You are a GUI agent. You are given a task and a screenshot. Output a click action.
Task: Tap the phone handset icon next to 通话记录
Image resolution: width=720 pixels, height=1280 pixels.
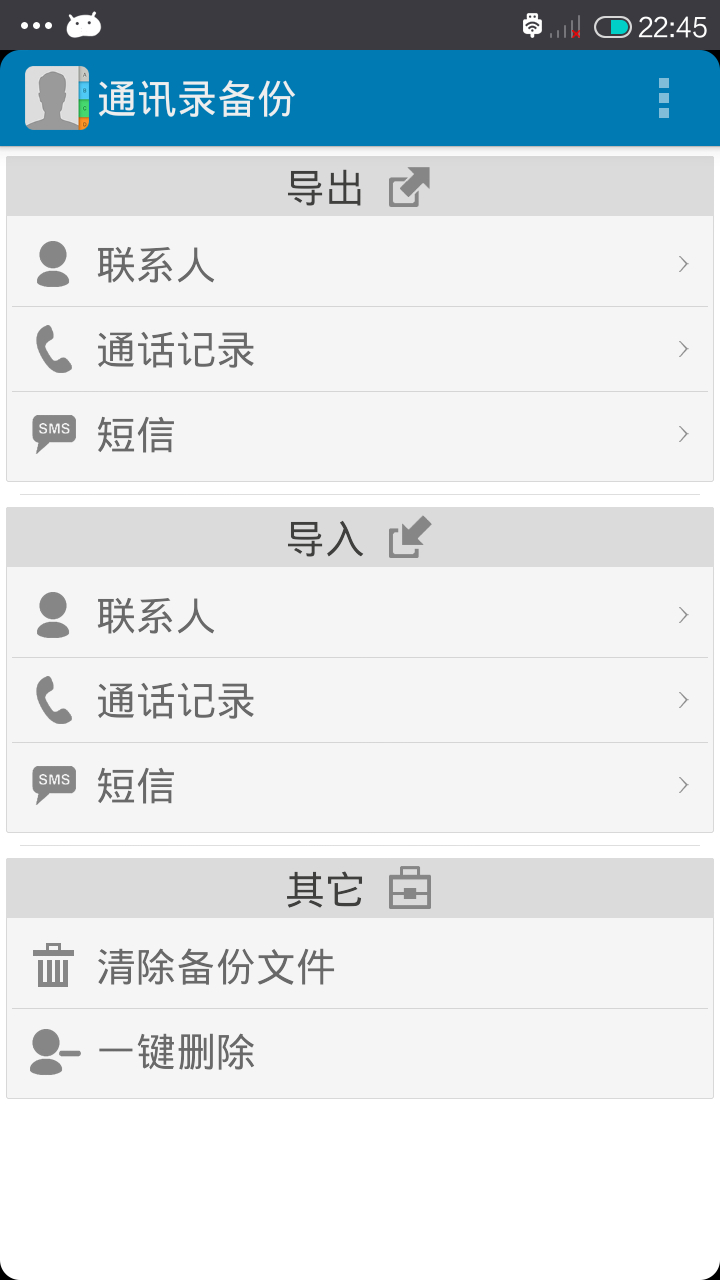[54, 349]
